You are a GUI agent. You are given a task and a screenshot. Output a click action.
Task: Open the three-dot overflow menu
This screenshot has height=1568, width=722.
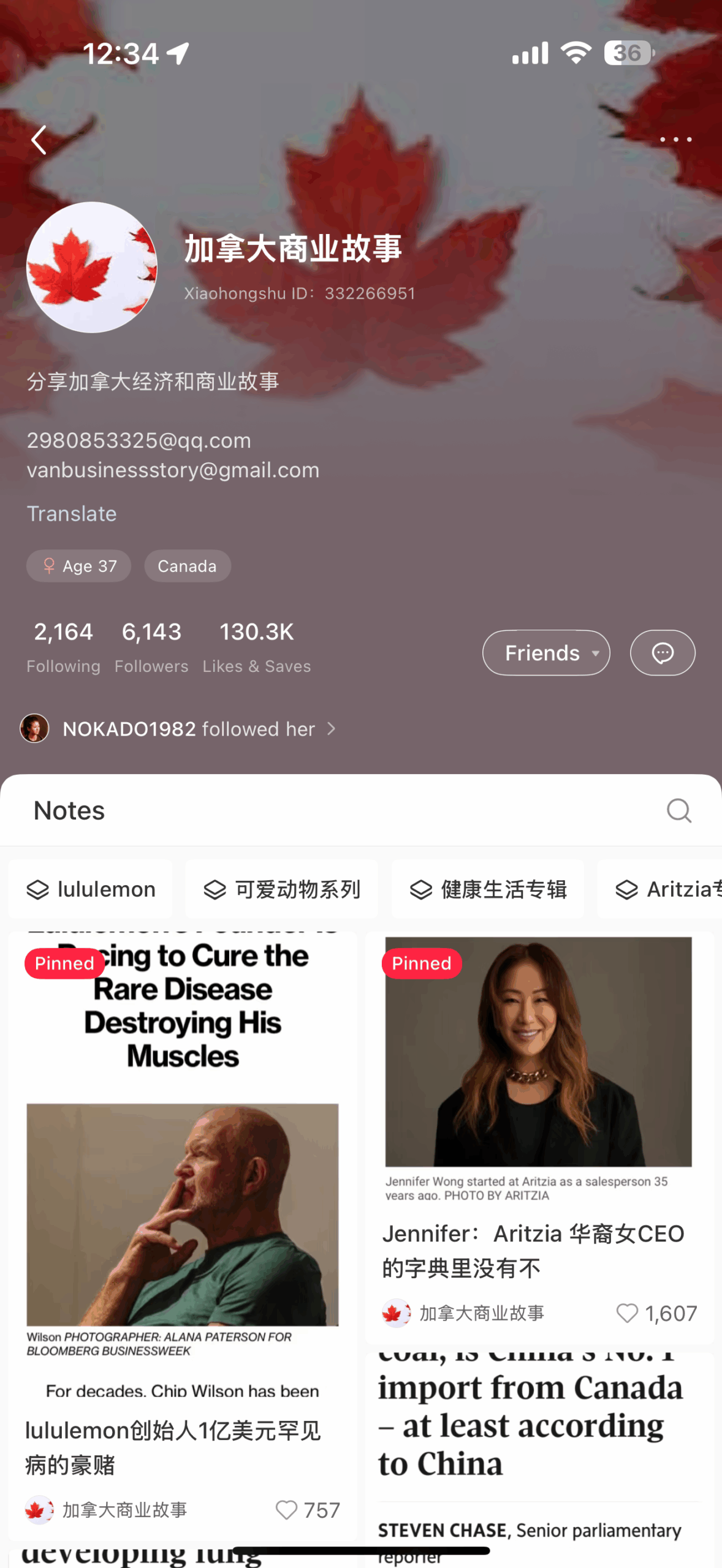tap(675, 140)
